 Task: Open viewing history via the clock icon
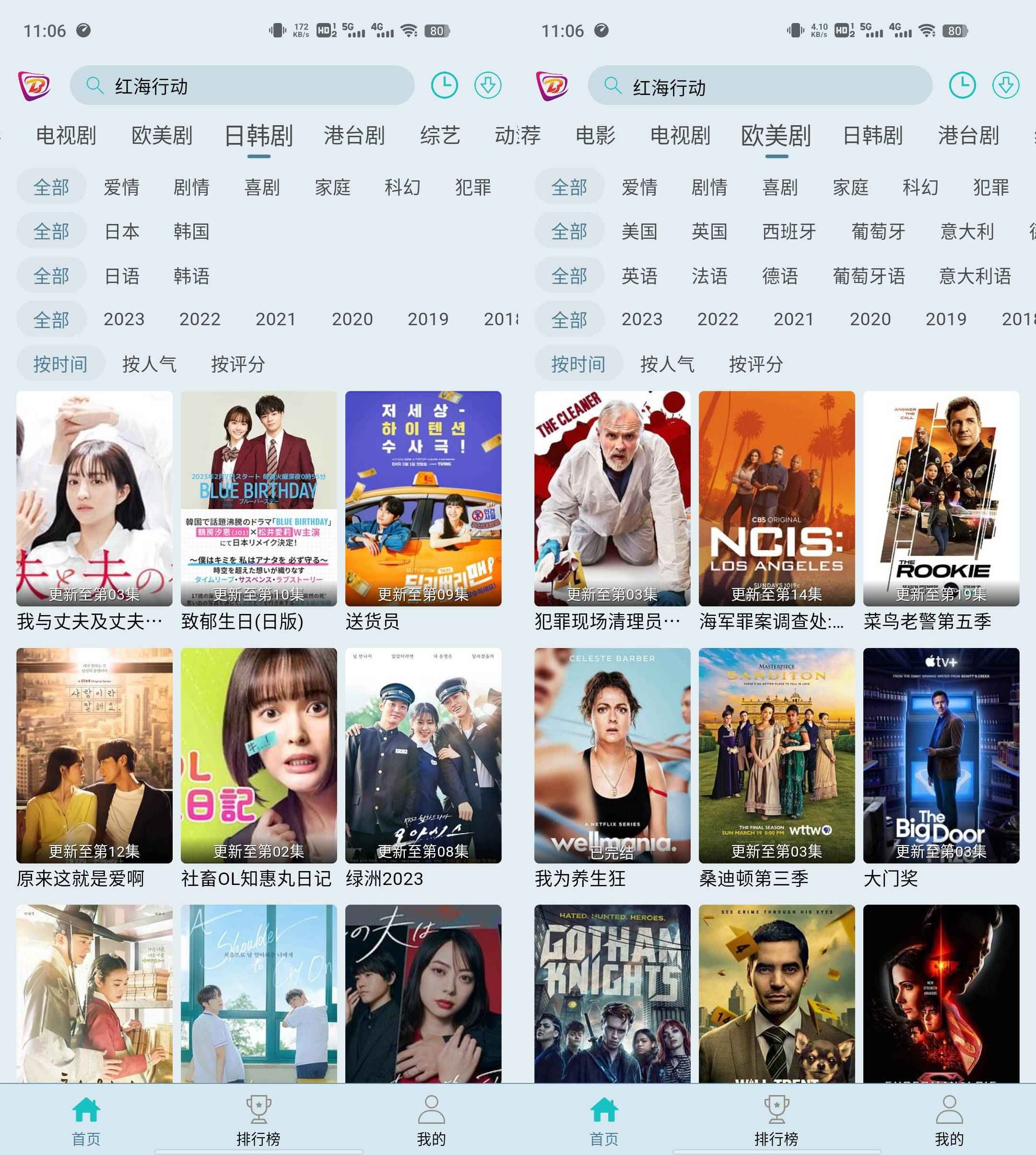tap(446, 84)
